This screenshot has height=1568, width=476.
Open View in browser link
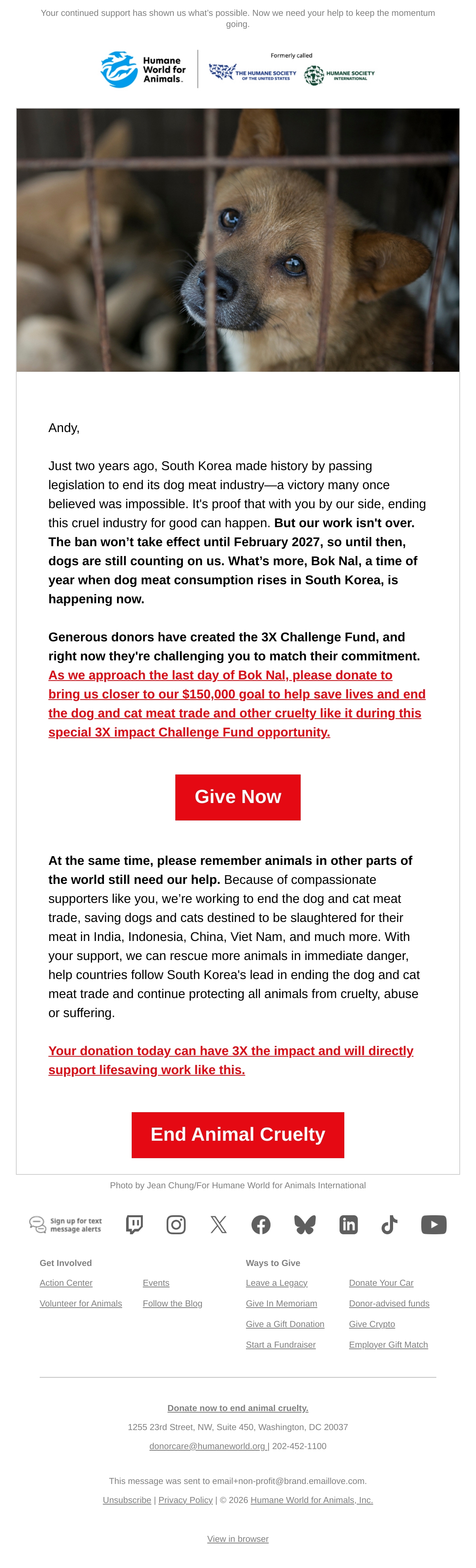tap(238, 1539)
